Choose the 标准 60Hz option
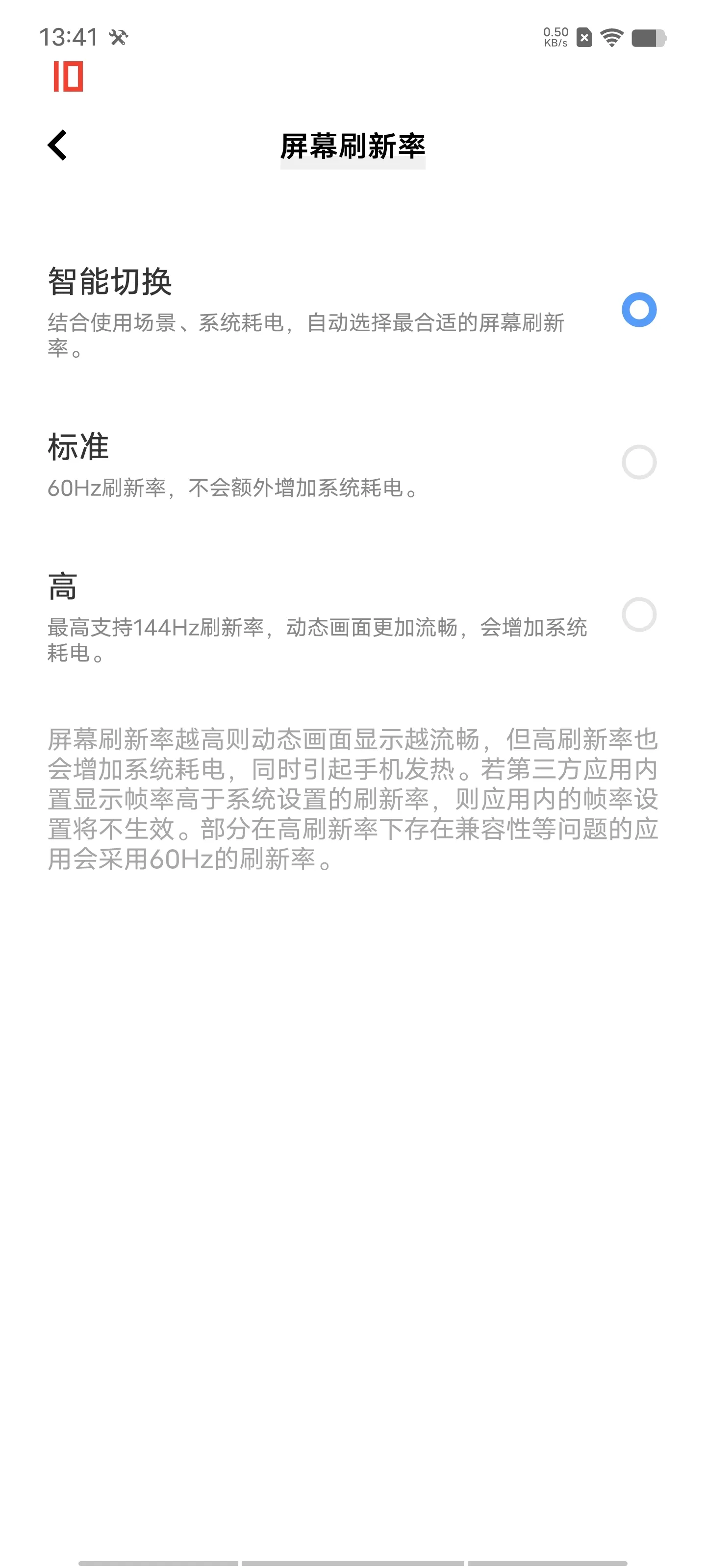Screen dimensions: 706x1568 (x=353, y=463)
